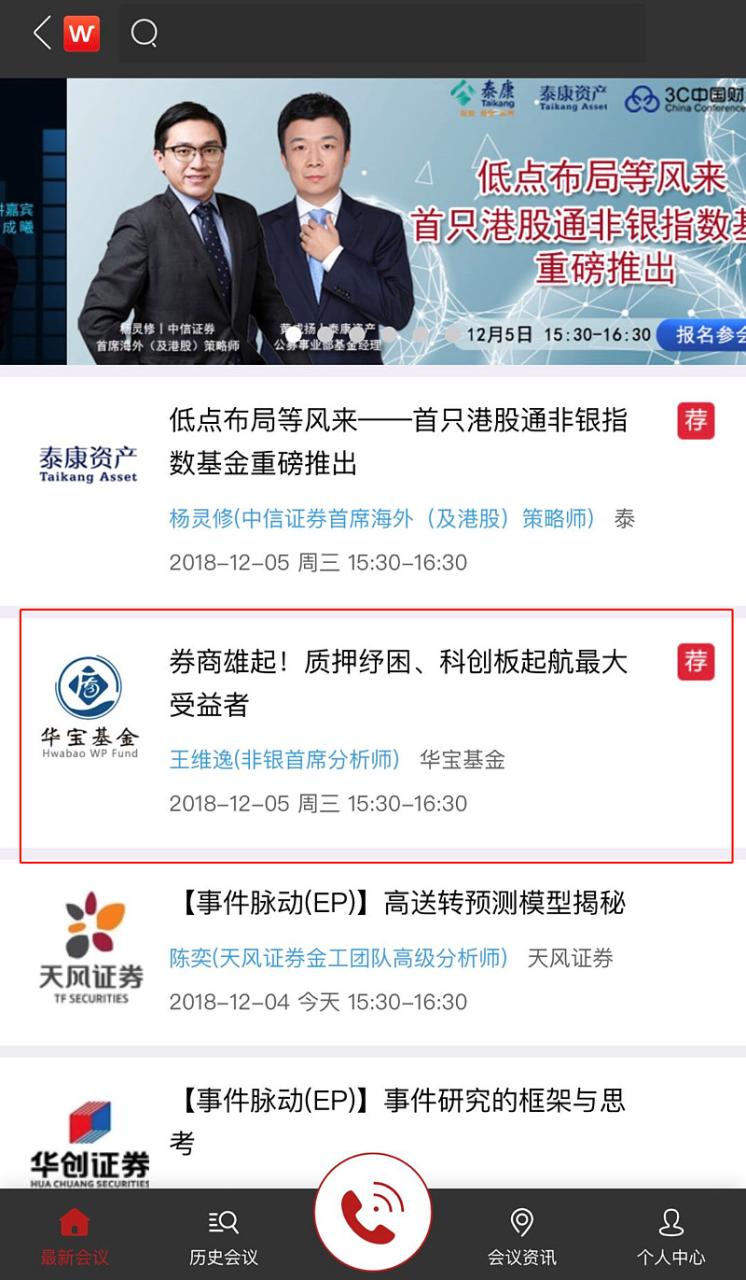Screen dimensions: 746x1280
Task: Go back using the top-left arrow
Action: click(x=41, y=34)
